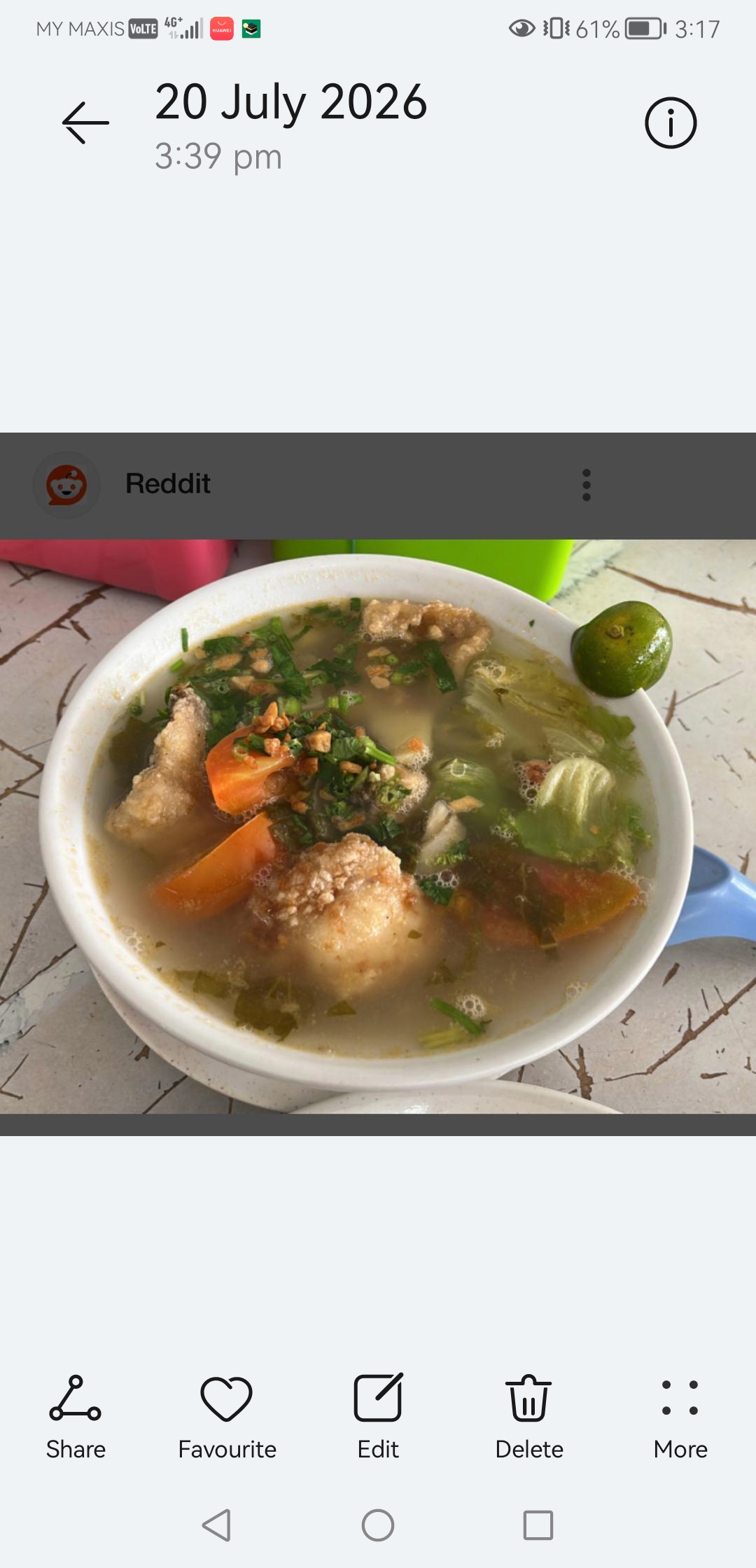Delete this photo
The height and width of the screenshot is (1568, 756).
coord(529,1417)
